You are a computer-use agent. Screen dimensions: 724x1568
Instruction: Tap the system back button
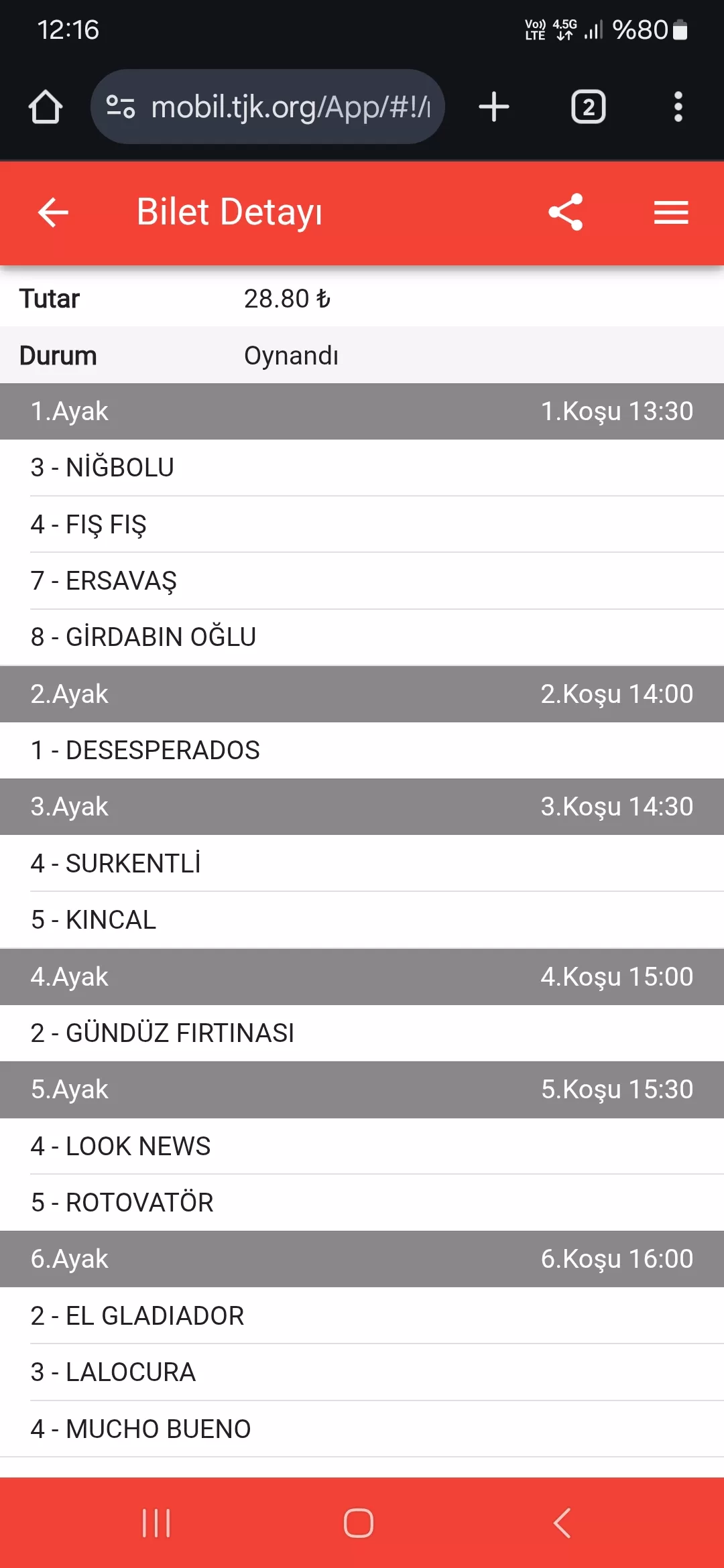562,1523
